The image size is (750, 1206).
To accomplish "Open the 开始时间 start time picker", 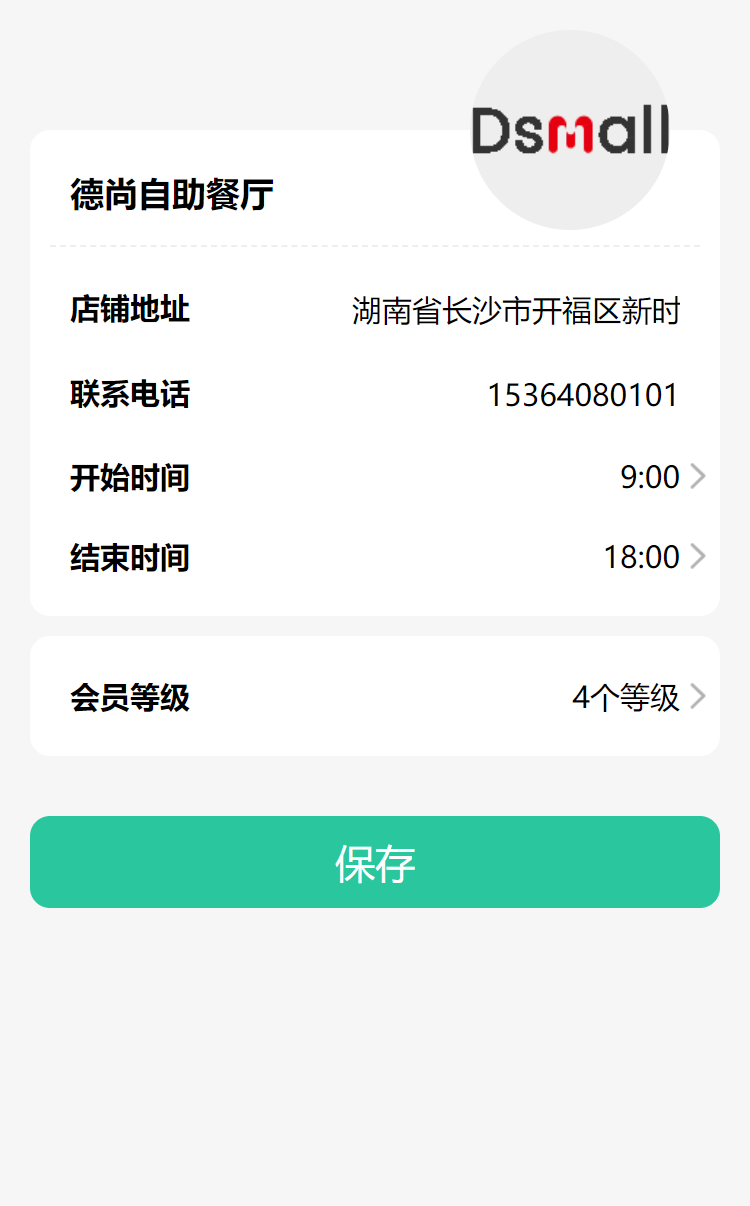I will 375,477.
